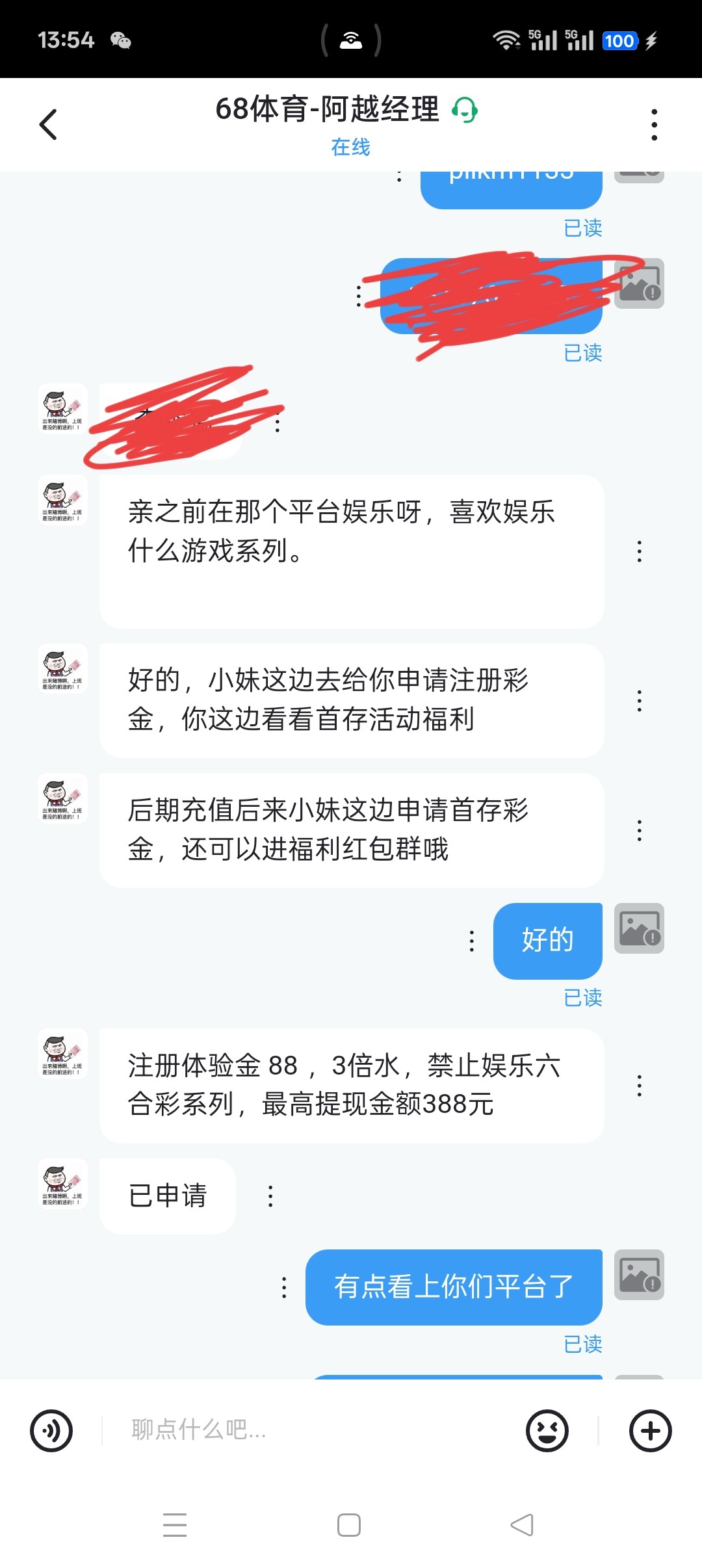Viewport: 702px width, 1568px height.
Task: Open options for the 注册体验金 88 message
Action: (640, 1086)
